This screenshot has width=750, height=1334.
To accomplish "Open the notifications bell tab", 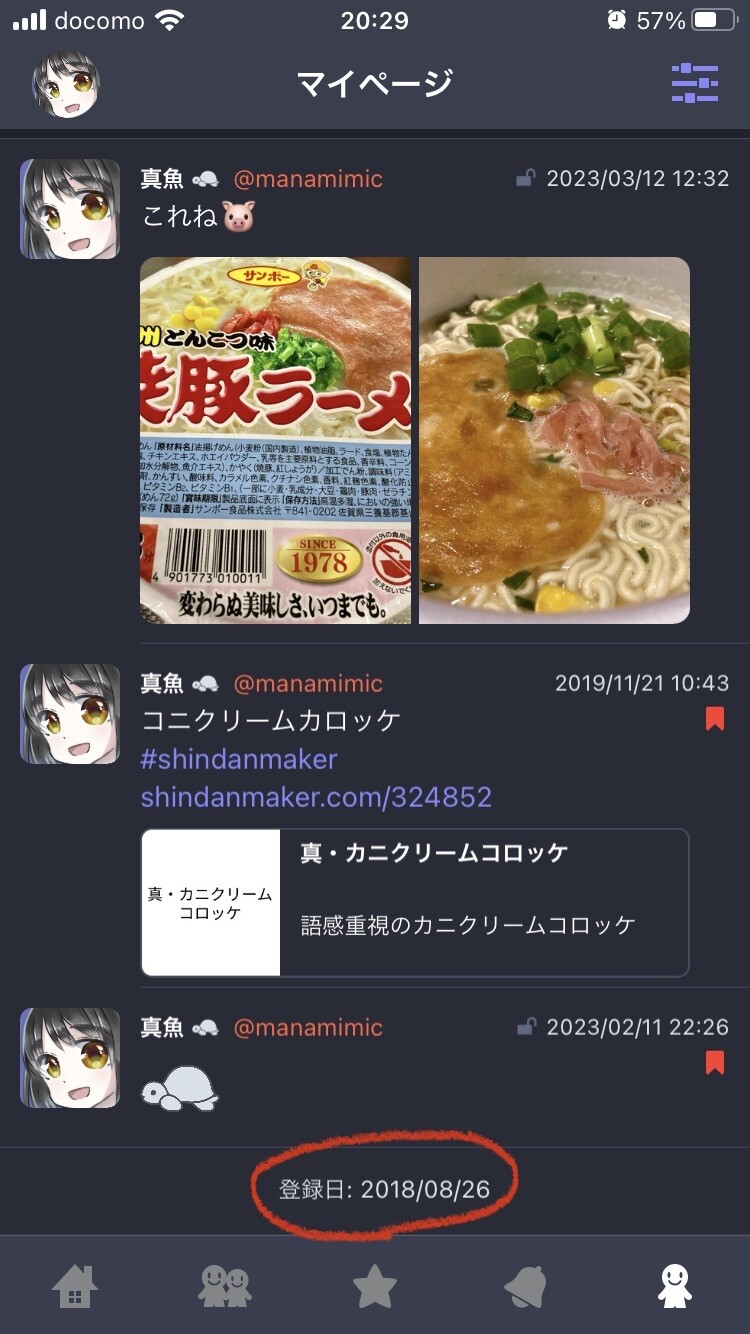I will 525,1286.
